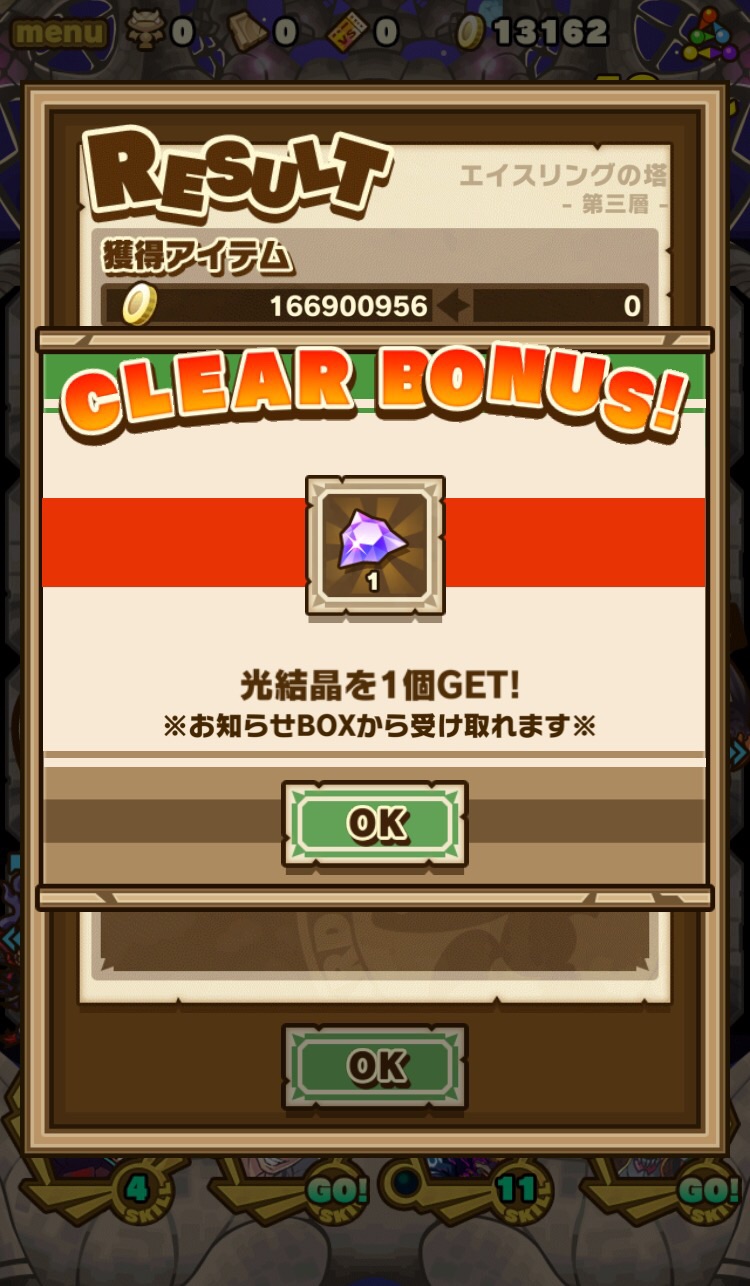The width and height of the screenshot is (750, 1286).
Task: Open the menu button
Action: (59, 32)
